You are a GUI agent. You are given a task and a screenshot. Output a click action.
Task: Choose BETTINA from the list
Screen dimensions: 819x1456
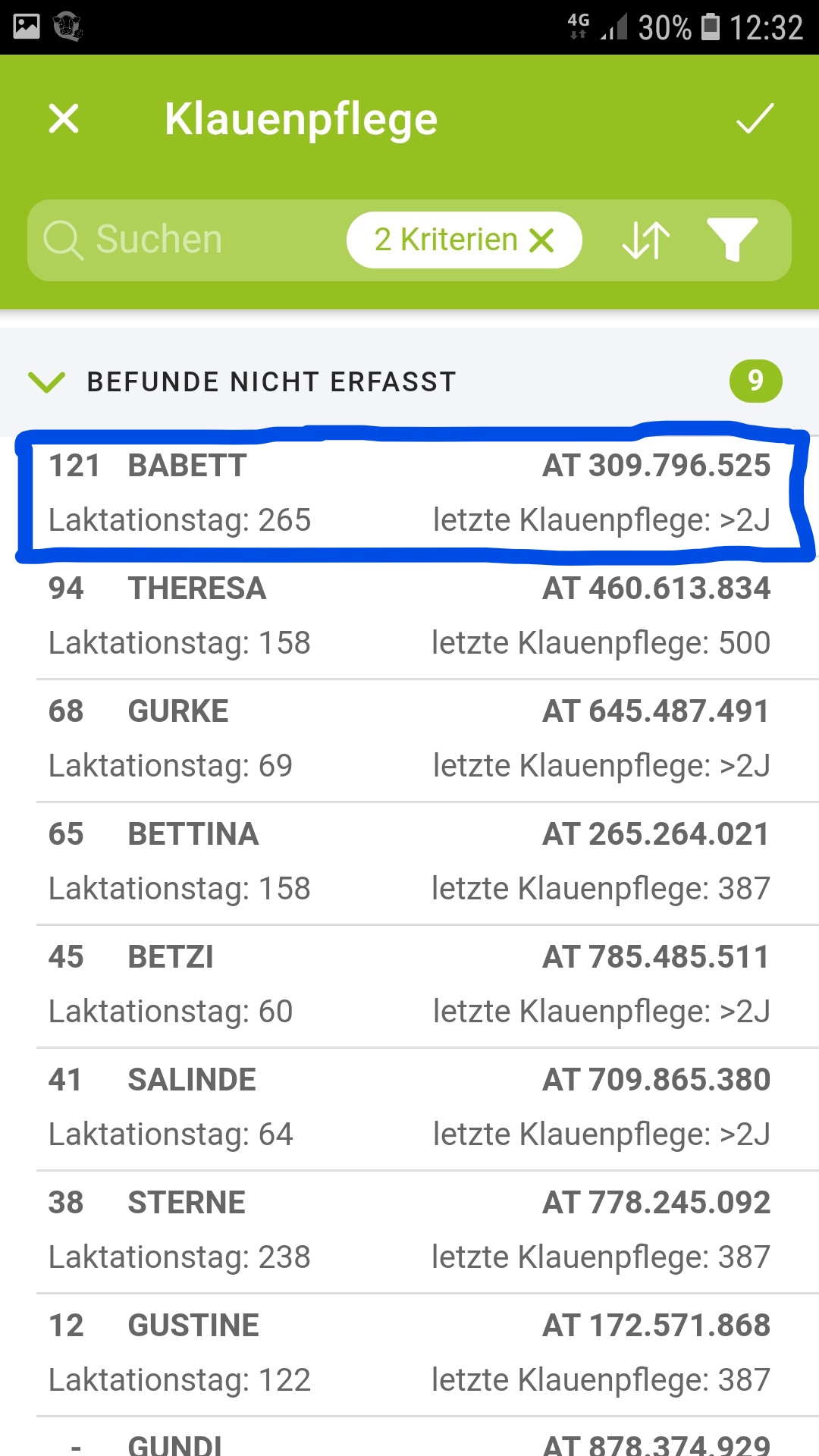click(409, 861)
